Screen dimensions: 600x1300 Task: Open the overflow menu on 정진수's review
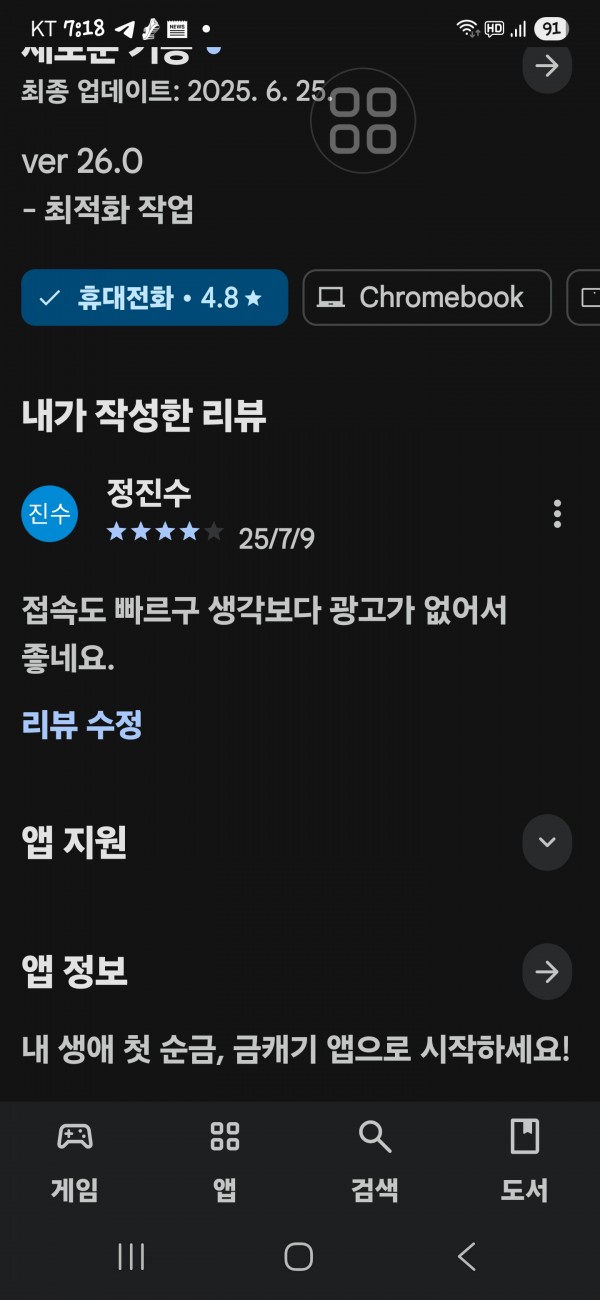click(x=557, y=514)
